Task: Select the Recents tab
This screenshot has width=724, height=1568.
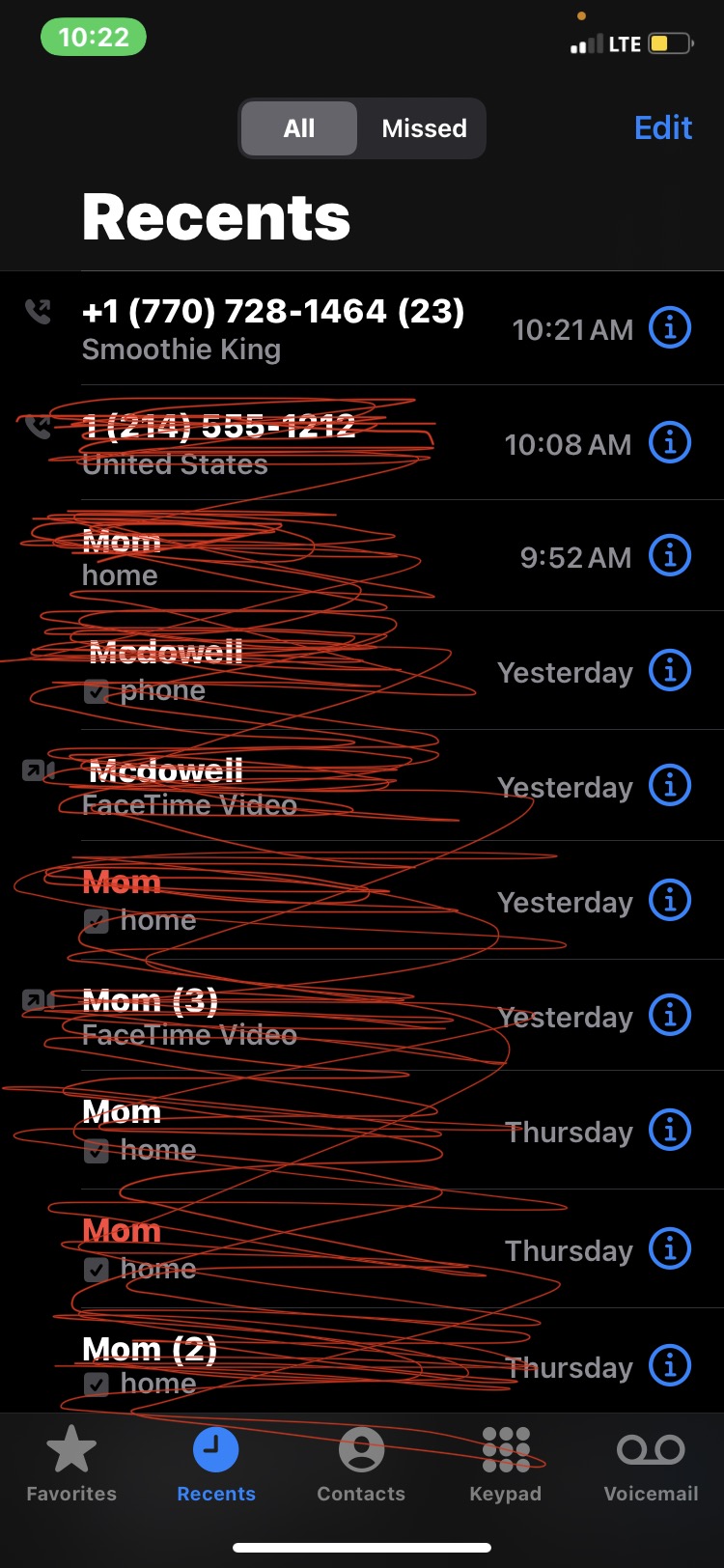Action: coord(216,1464)
